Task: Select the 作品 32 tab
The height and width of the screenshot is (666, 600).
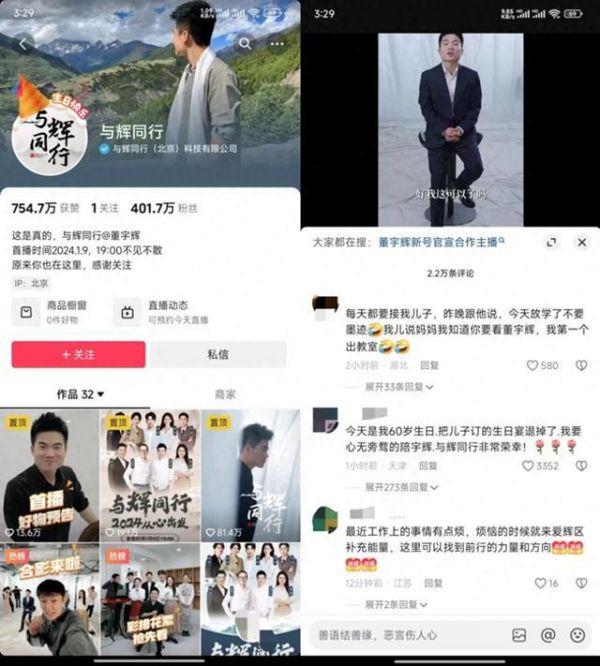Action: point(80,395)
